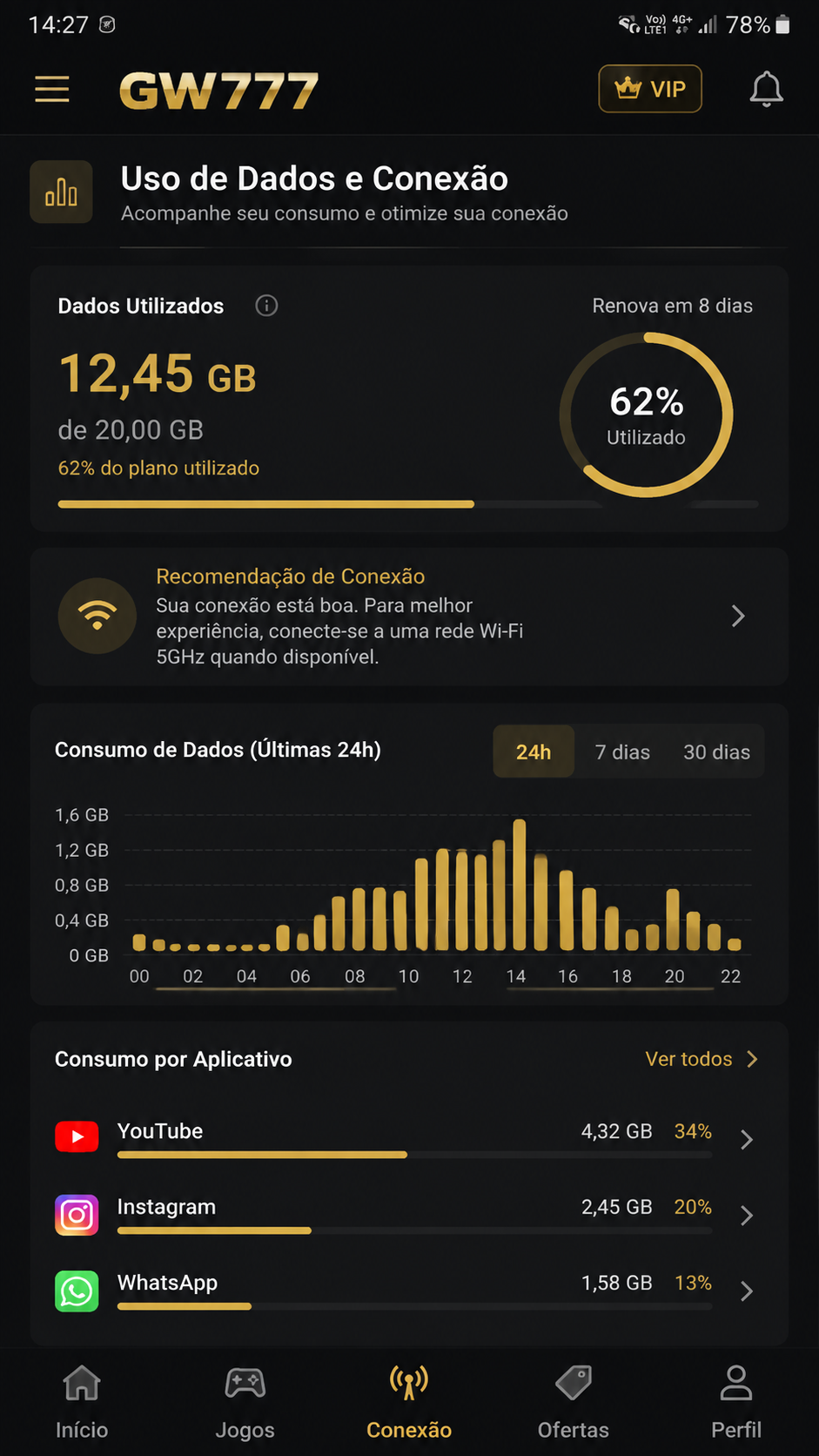Switch chart to 7 dias

[x=622, y=752]
